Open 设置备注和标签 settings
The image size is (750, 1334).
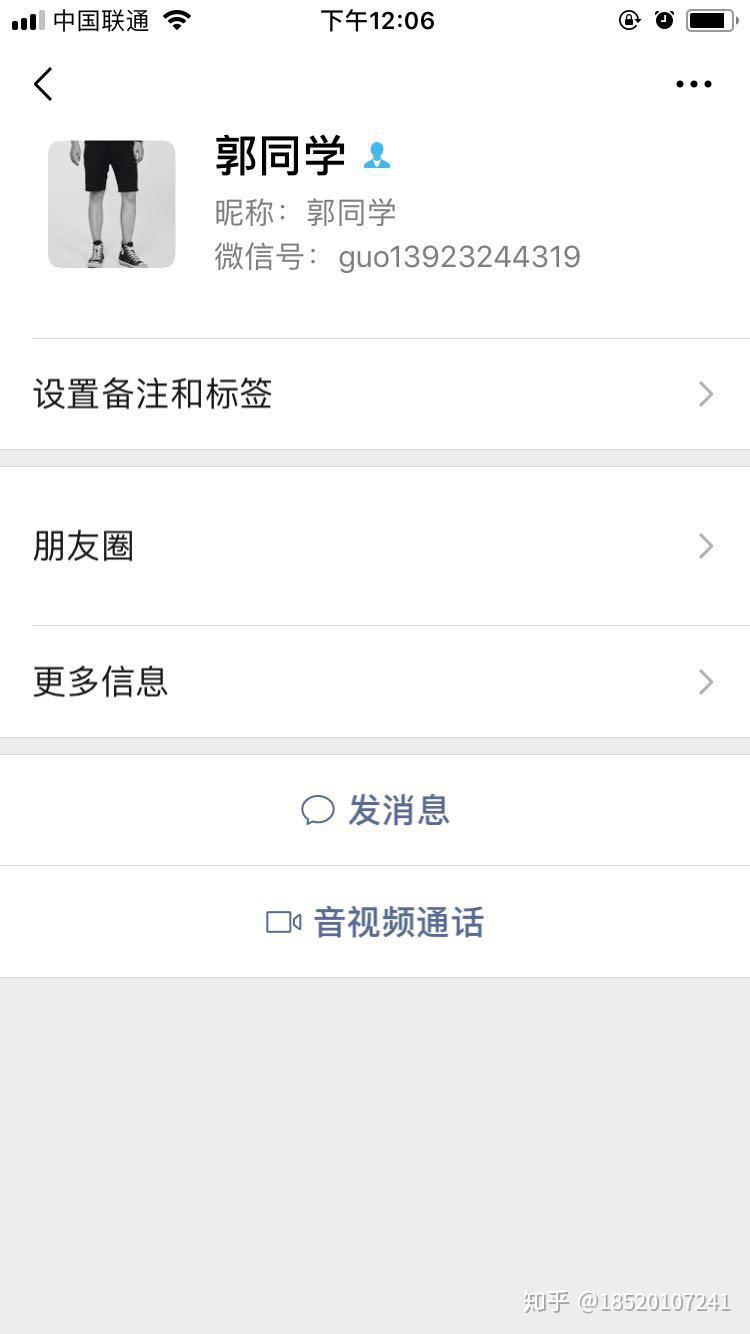click(375, 394)
